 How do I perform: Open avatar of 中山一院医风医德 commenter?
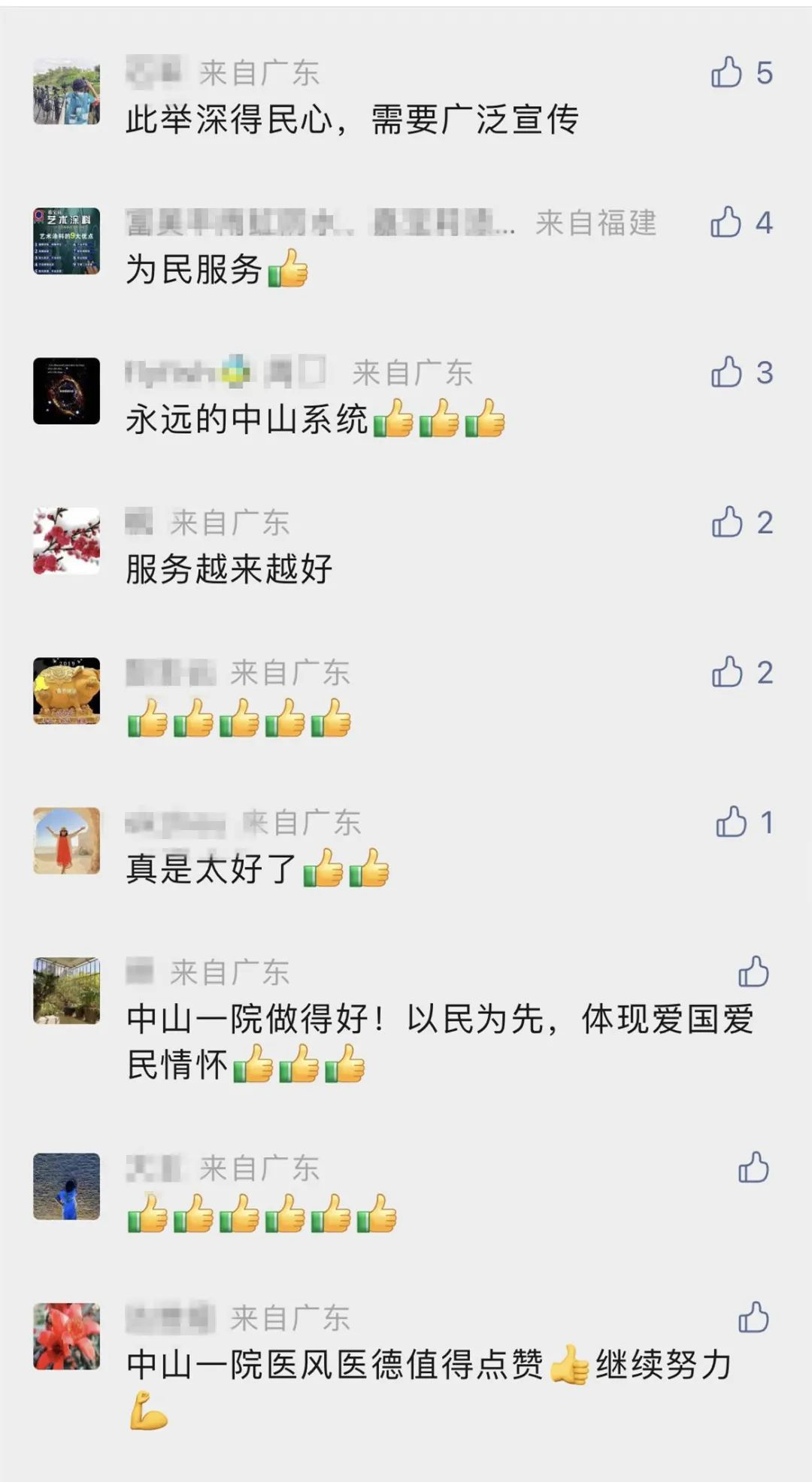tap(67, 1337)
